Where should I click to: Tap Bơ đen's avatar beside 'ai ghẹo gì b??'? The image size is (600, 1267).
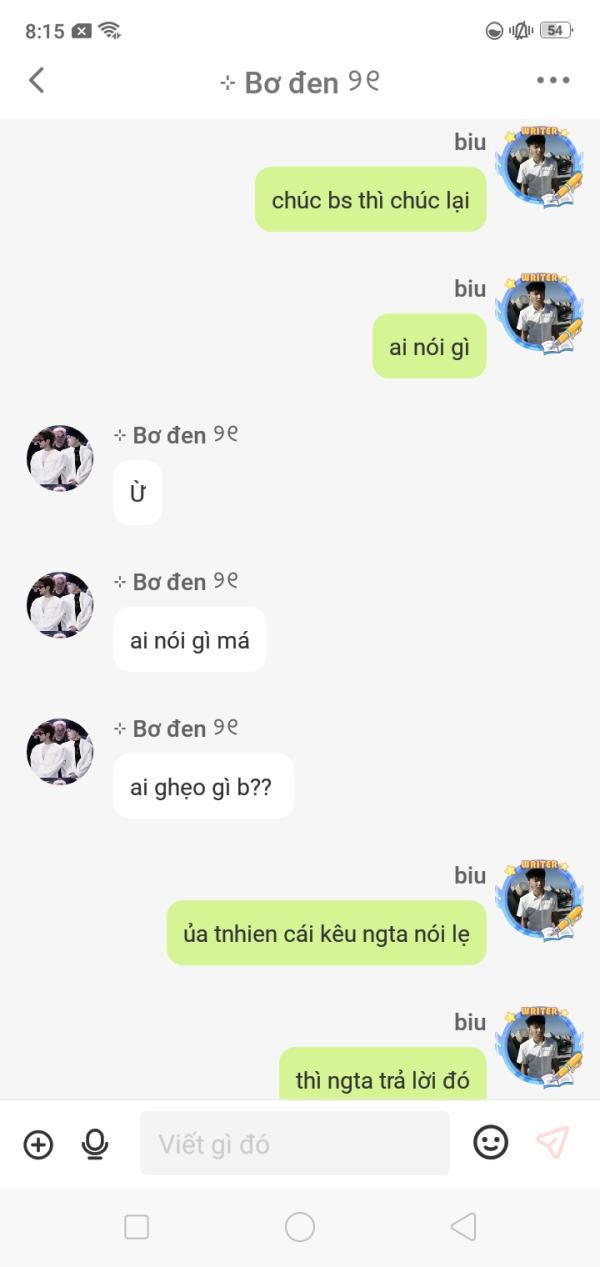[60, 751]
